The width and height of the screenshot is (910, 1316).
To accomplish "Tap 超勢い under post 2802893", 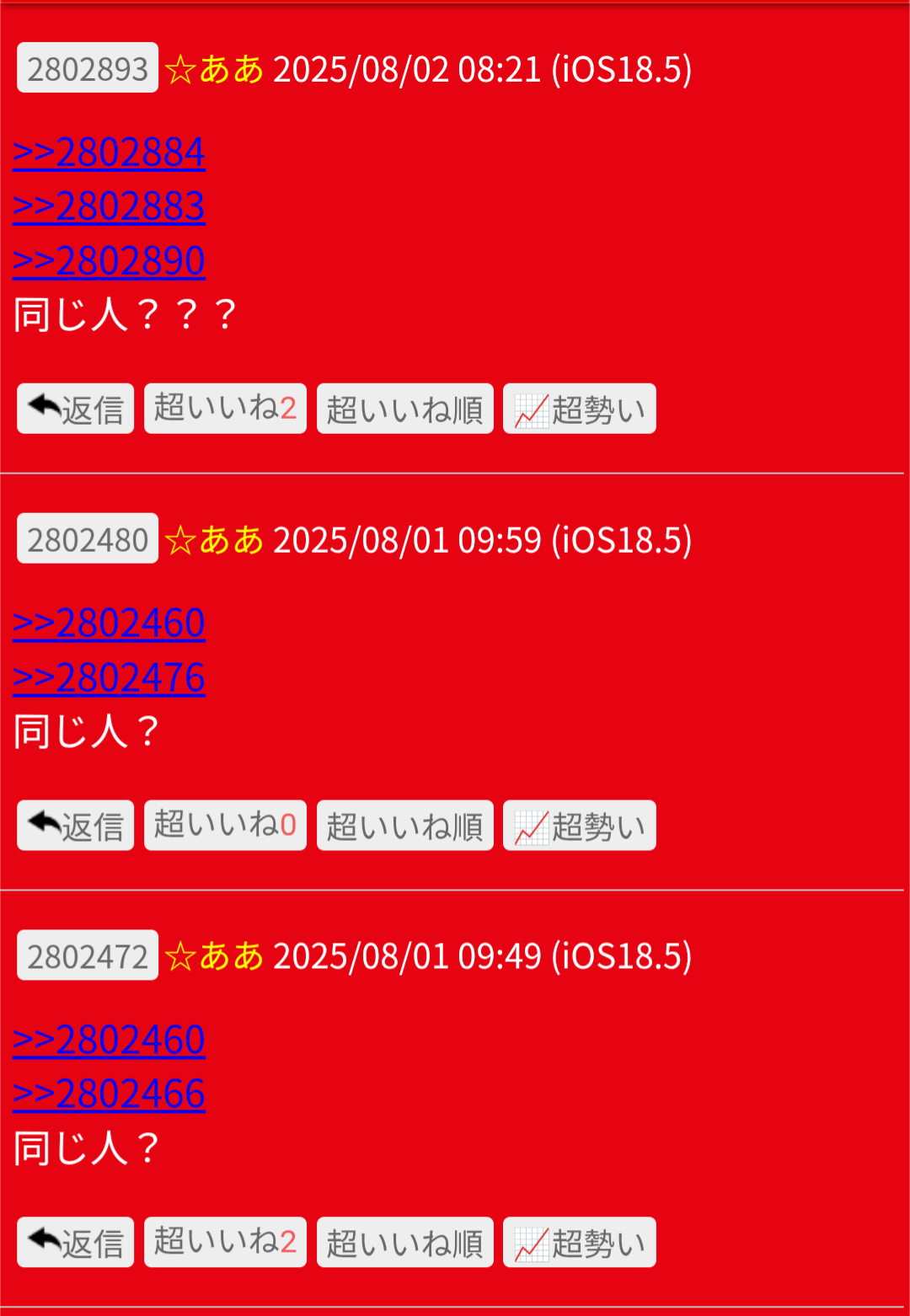I will click(579, 409).
